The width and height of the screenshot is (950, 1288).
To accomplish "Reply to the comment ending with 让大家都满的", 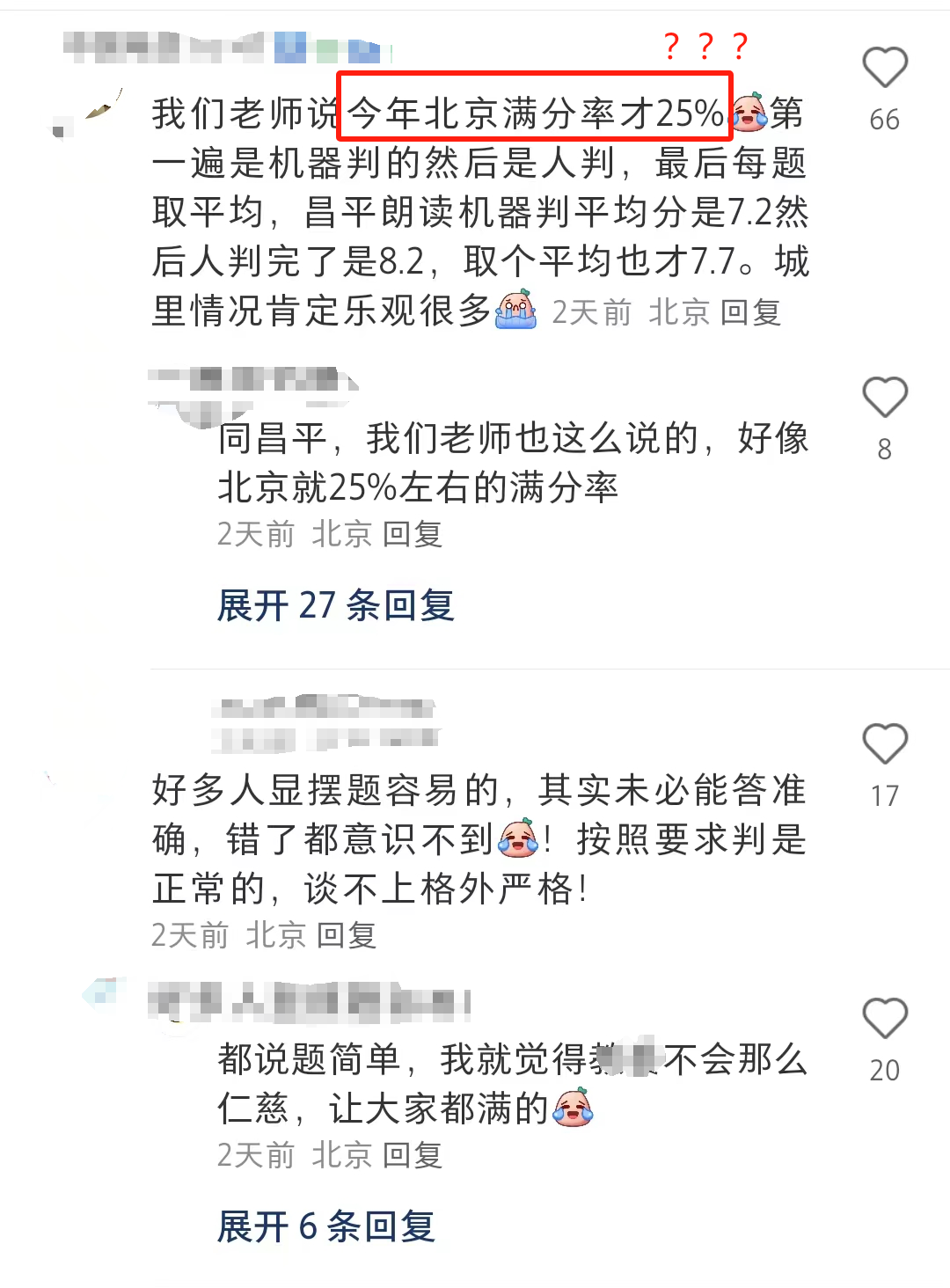I will point(413,1155).
